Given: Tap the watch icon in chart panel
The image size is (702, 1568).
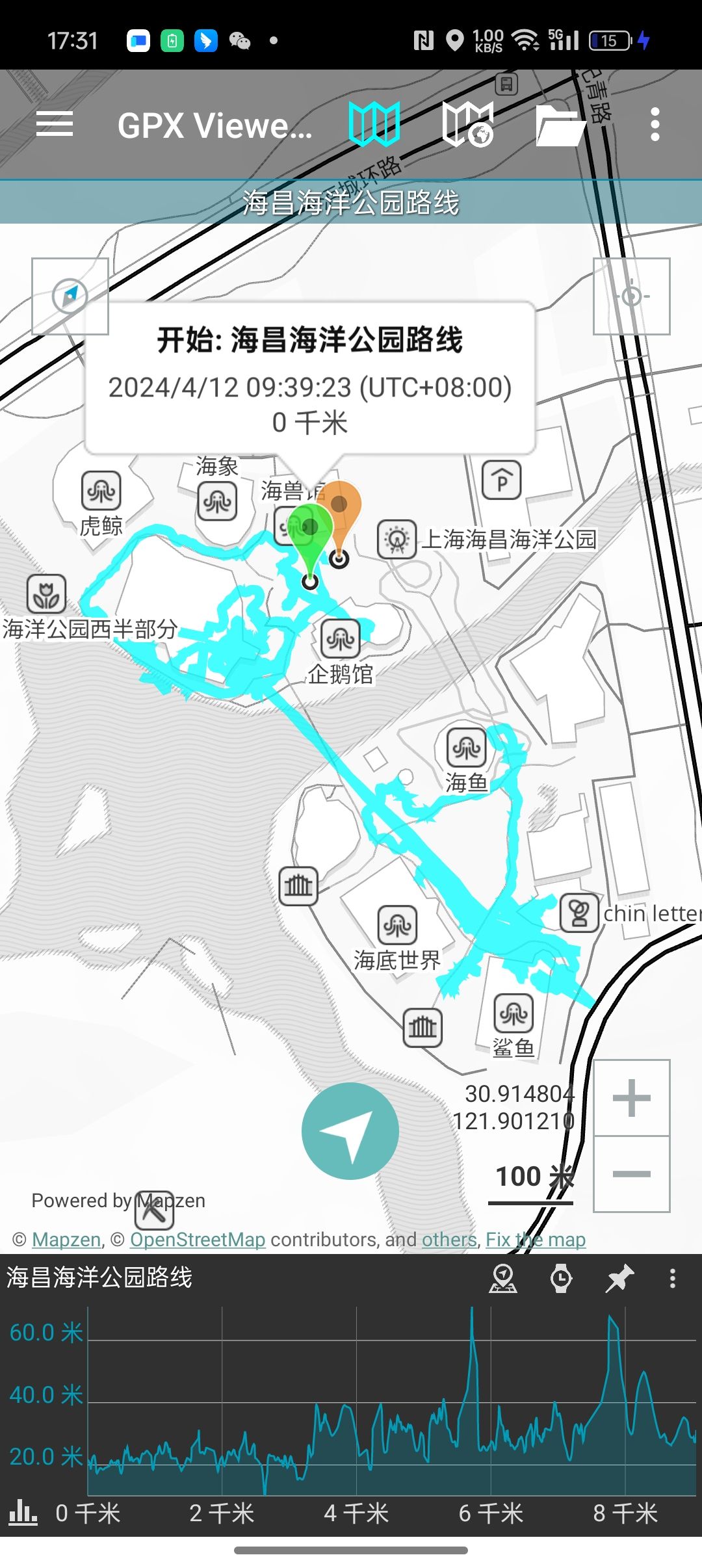Looking at the screenshot, I should 561,1279.
